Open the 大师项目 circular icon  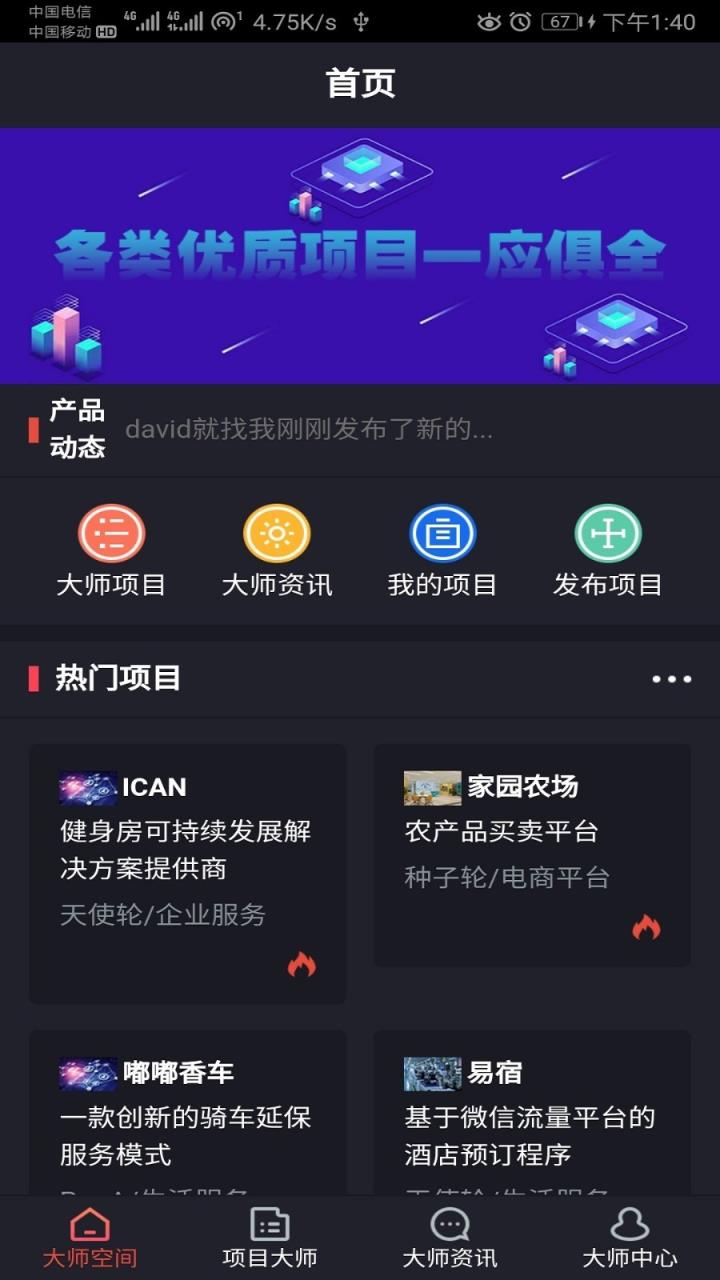[x=112, y=531]
